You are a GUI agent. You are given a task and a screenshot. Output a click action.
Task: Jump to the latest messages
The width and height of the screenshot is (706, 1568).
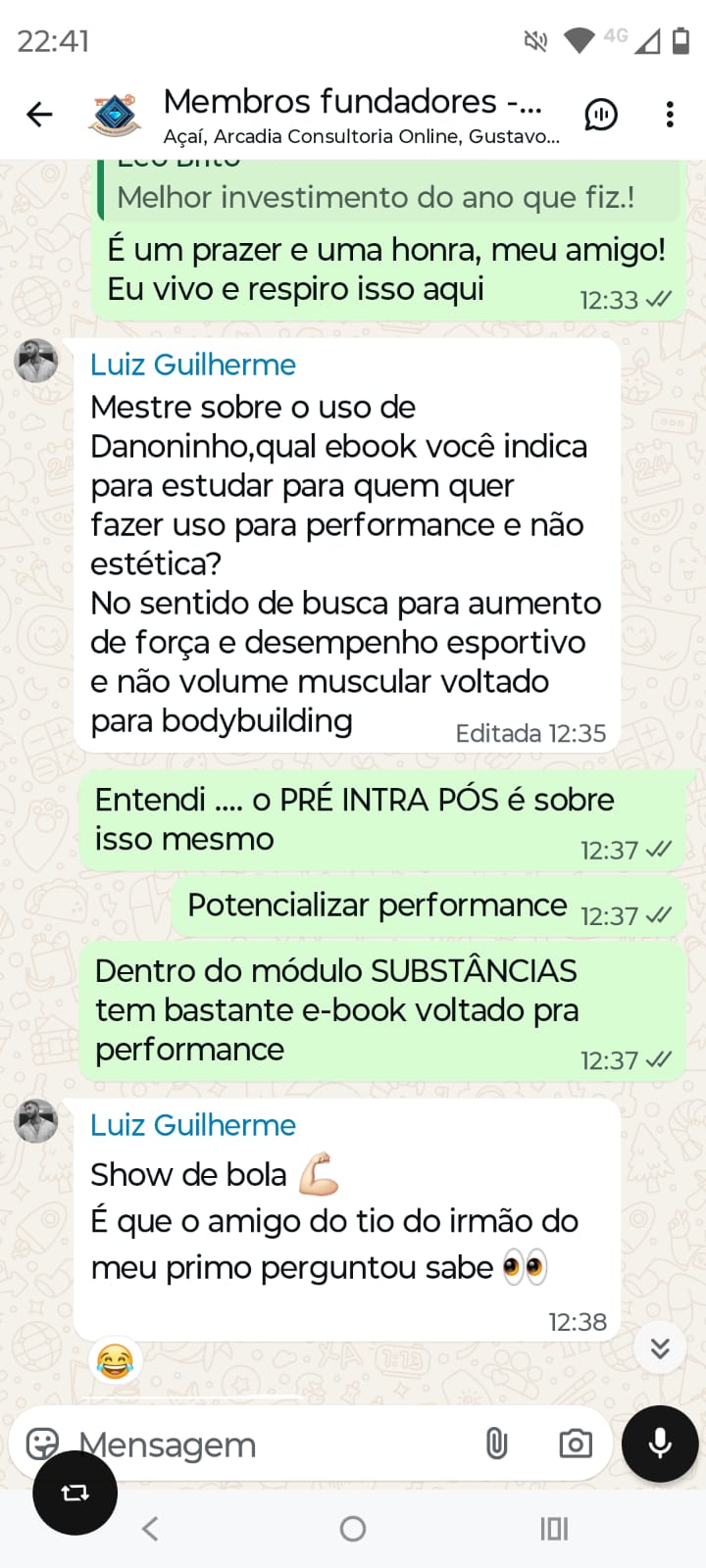coord(660,1348)
